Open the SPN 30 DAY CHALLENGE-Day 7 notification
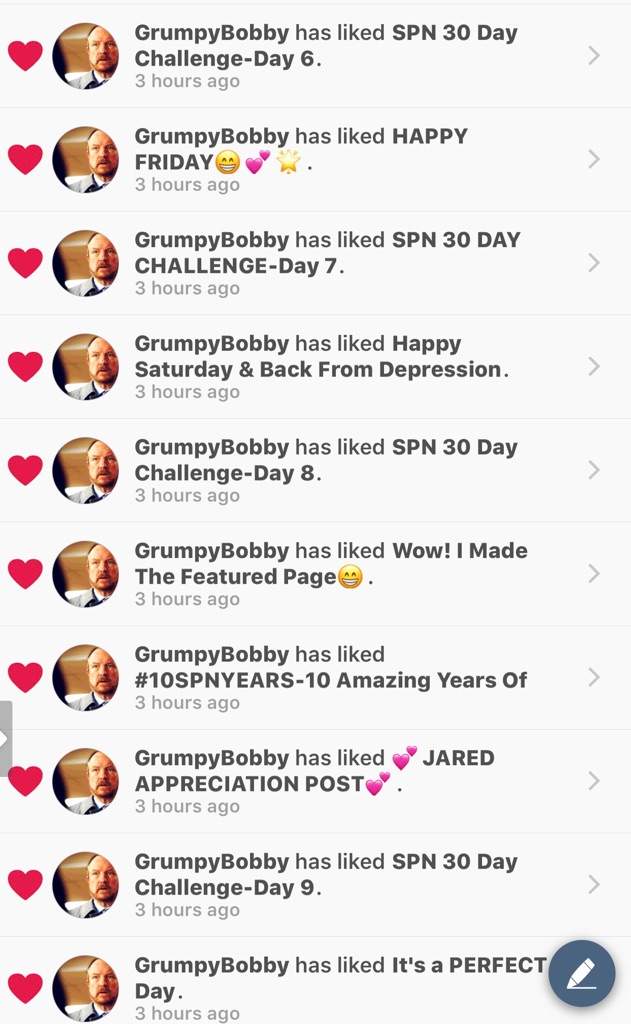This screenshot has width=631, height=1024. 340,264
